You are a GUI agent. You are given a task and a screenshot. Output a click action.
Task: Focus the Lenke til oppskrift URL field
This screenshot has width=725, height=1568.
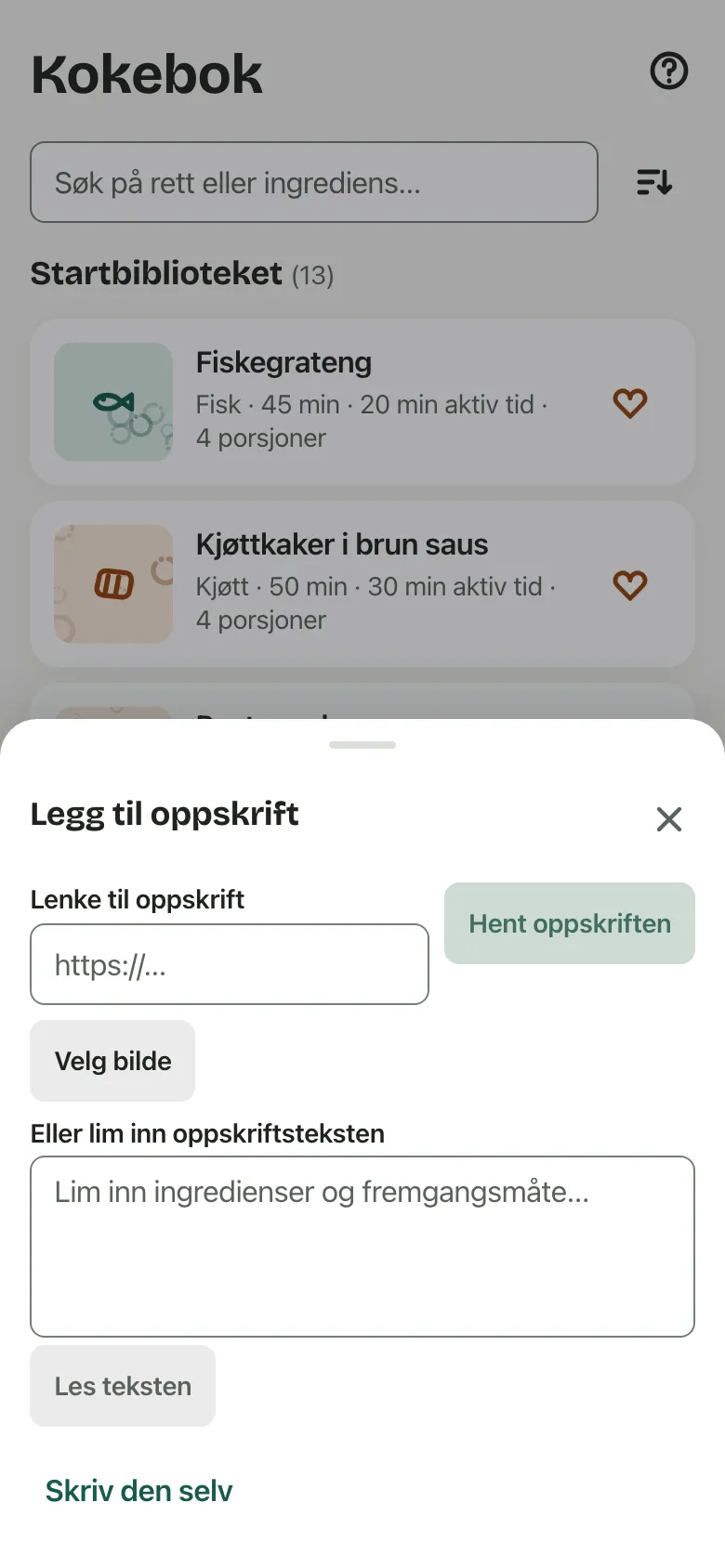[230, 964]
